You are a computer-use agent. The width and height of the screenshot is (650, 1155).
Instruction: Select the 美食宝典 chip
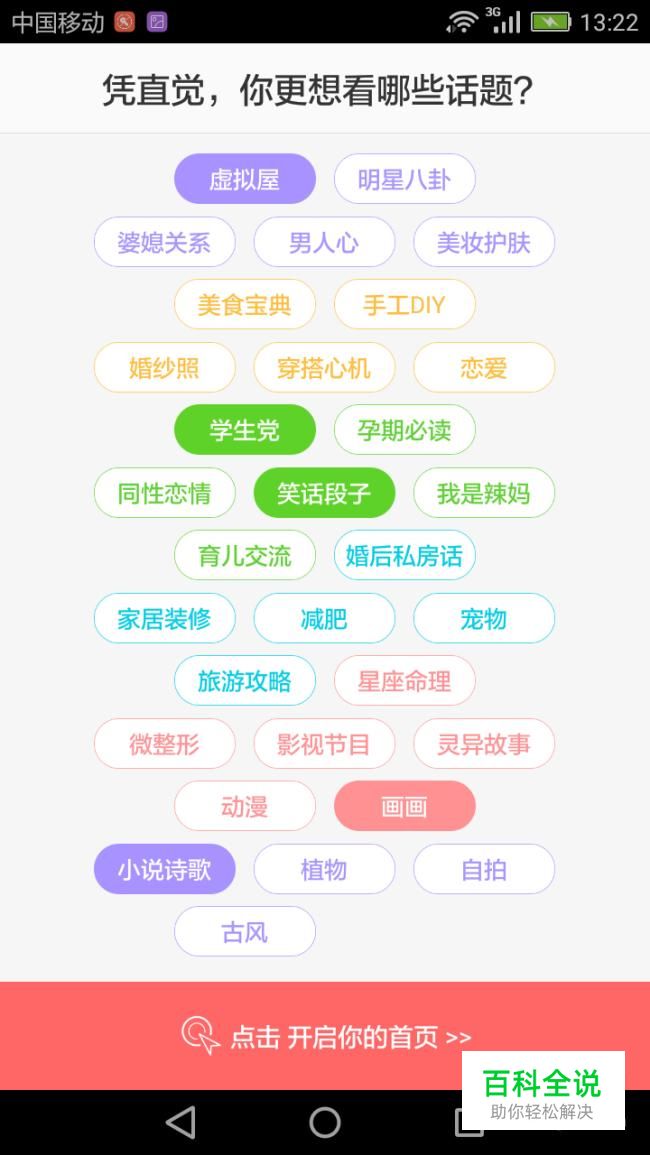click(x=245, y=305)
